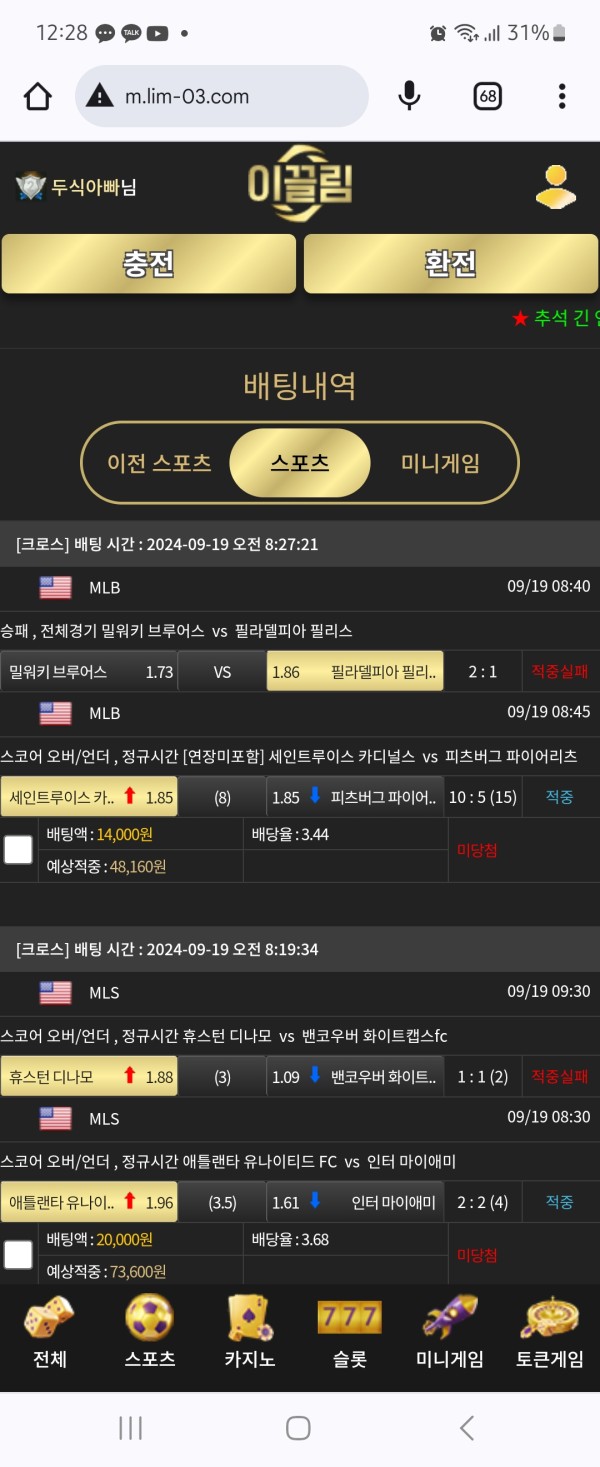The height and width of the screenshot is (1467, 600).
Task: Switch to 이전 스포츠 tab
Action: pos(159,463)
